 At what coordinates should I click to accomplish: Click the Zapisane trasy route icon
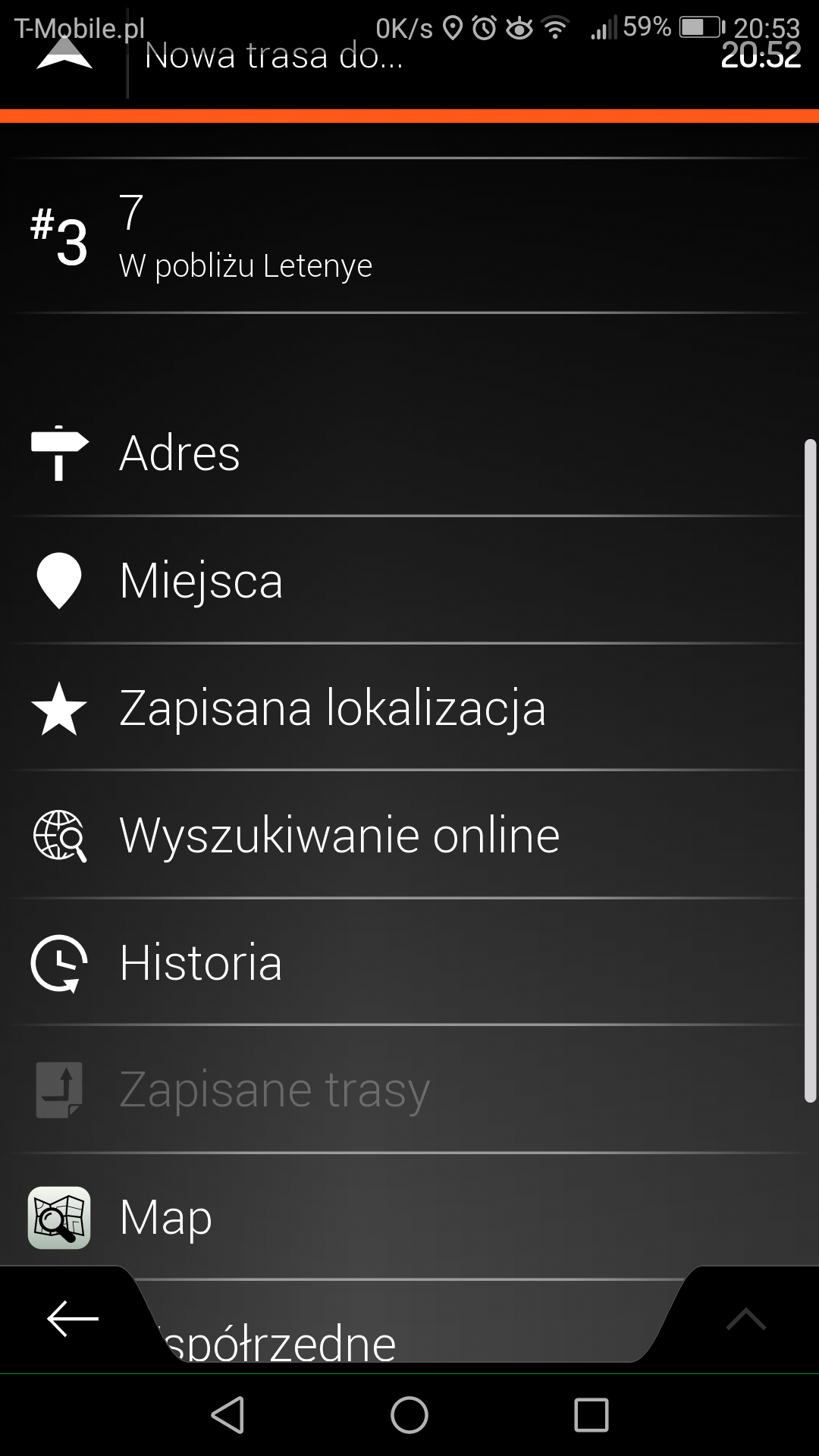pos(59,1089)
